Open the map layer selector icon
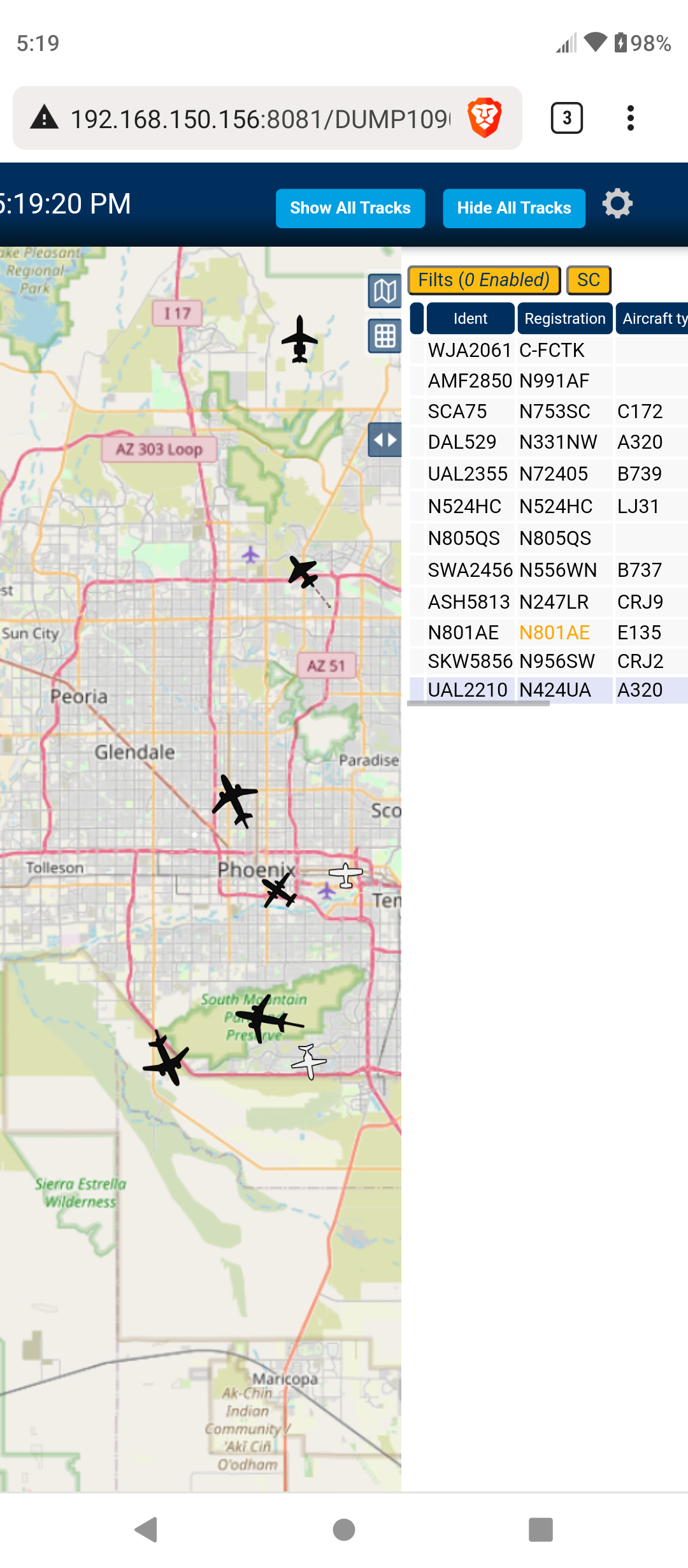Viewport: 688px width, 1568px height. pyautogui.click(x=385, y=291)
